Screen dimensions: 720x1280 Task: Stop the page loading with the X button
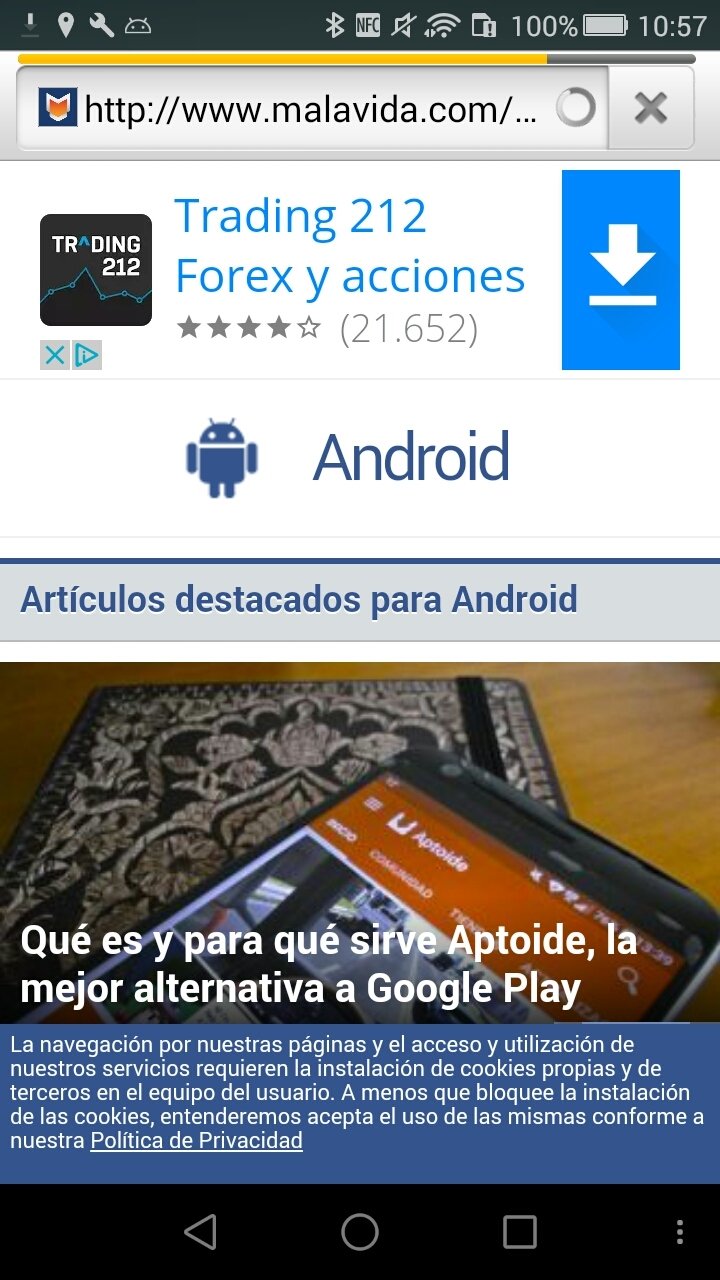(x=651, y=108)
